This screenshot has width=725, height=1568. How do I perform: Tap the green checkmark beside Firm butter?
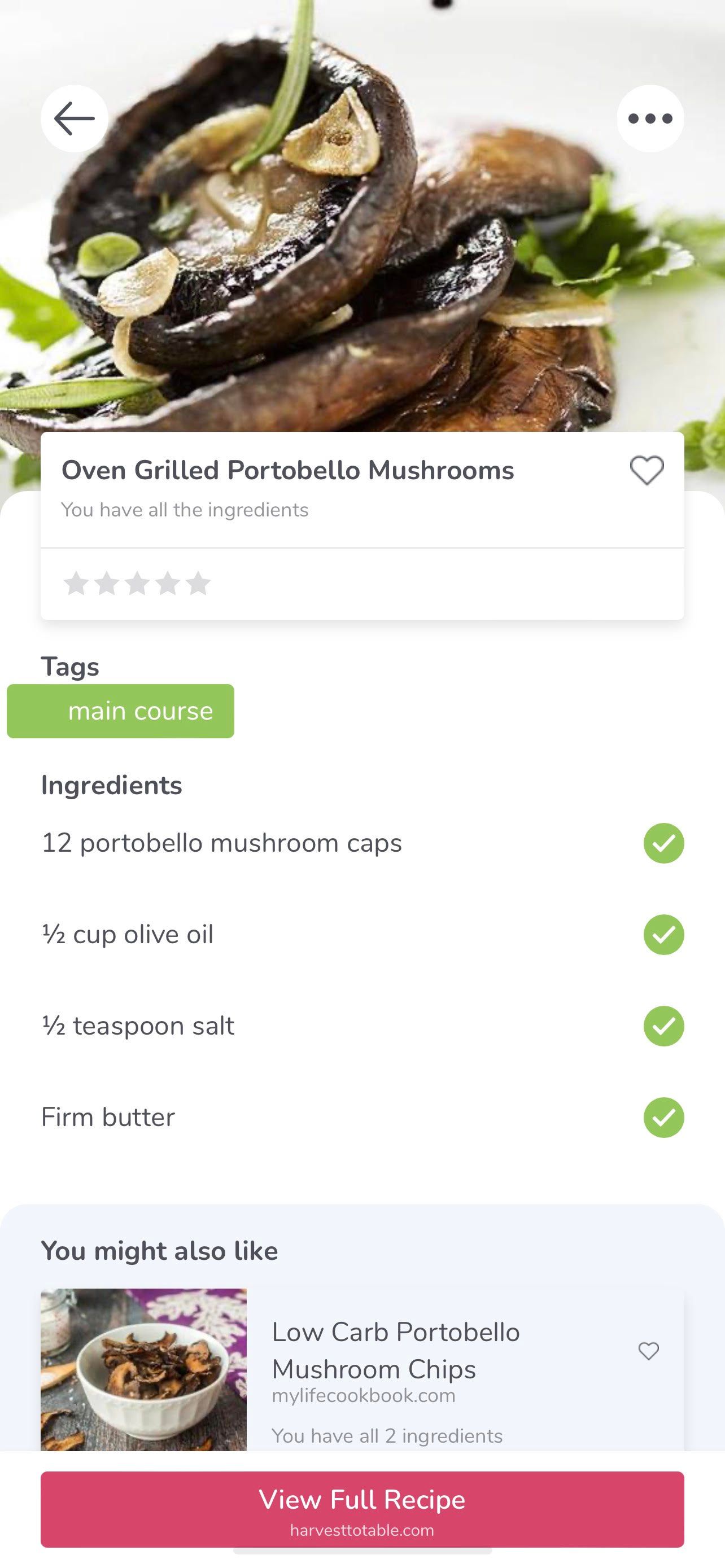(x=663, y=1116)
